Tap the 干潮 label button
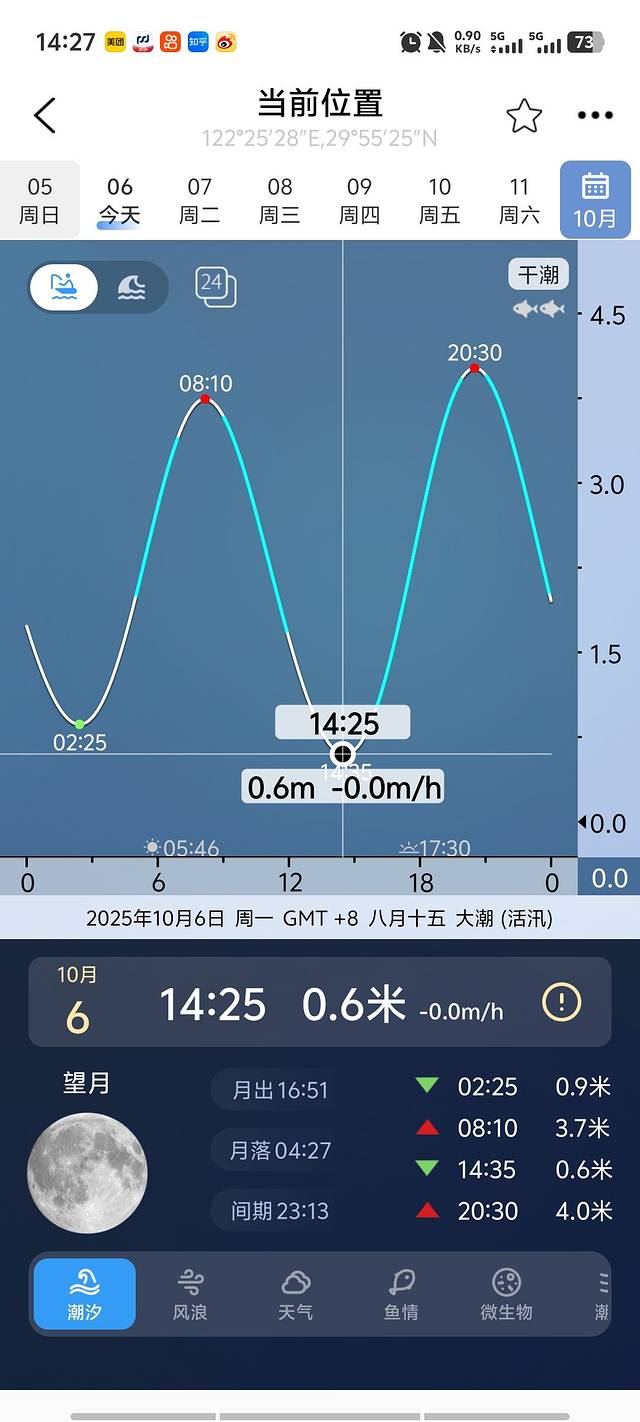 pos(538,274)
